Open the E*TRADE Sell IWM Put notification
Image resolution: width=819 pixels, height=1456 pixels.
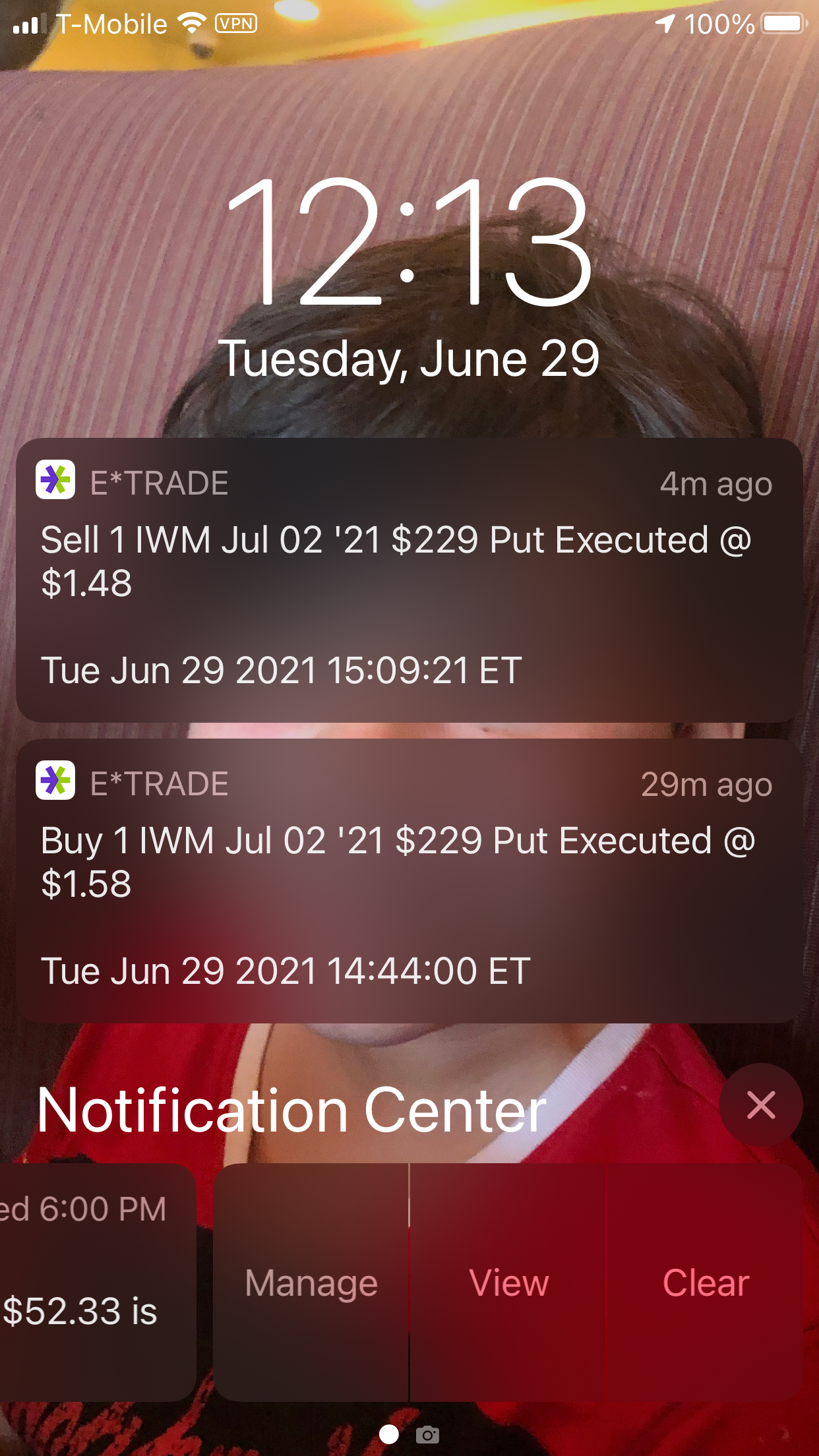point(409,580)
